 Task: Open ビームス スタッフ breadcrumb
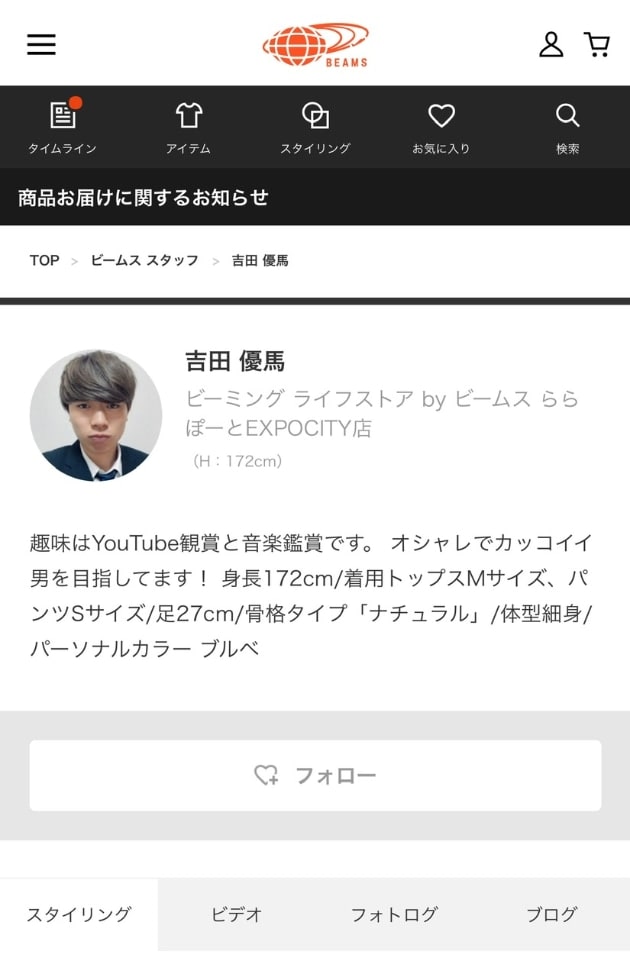(x=144, y=261)
